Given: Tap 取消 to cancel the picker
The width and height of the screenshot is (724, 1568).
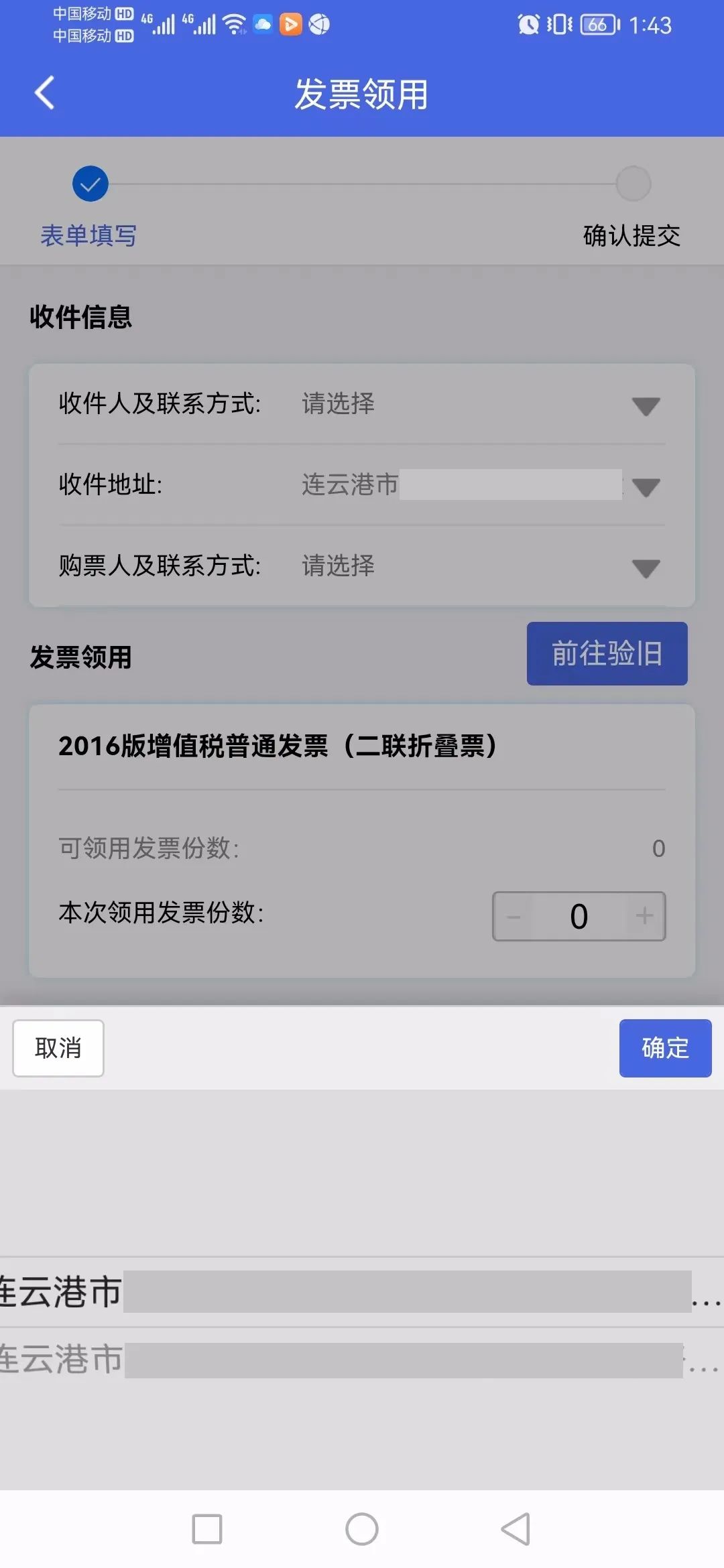Looking at the screenshot, I should [x=58, y=1048].
